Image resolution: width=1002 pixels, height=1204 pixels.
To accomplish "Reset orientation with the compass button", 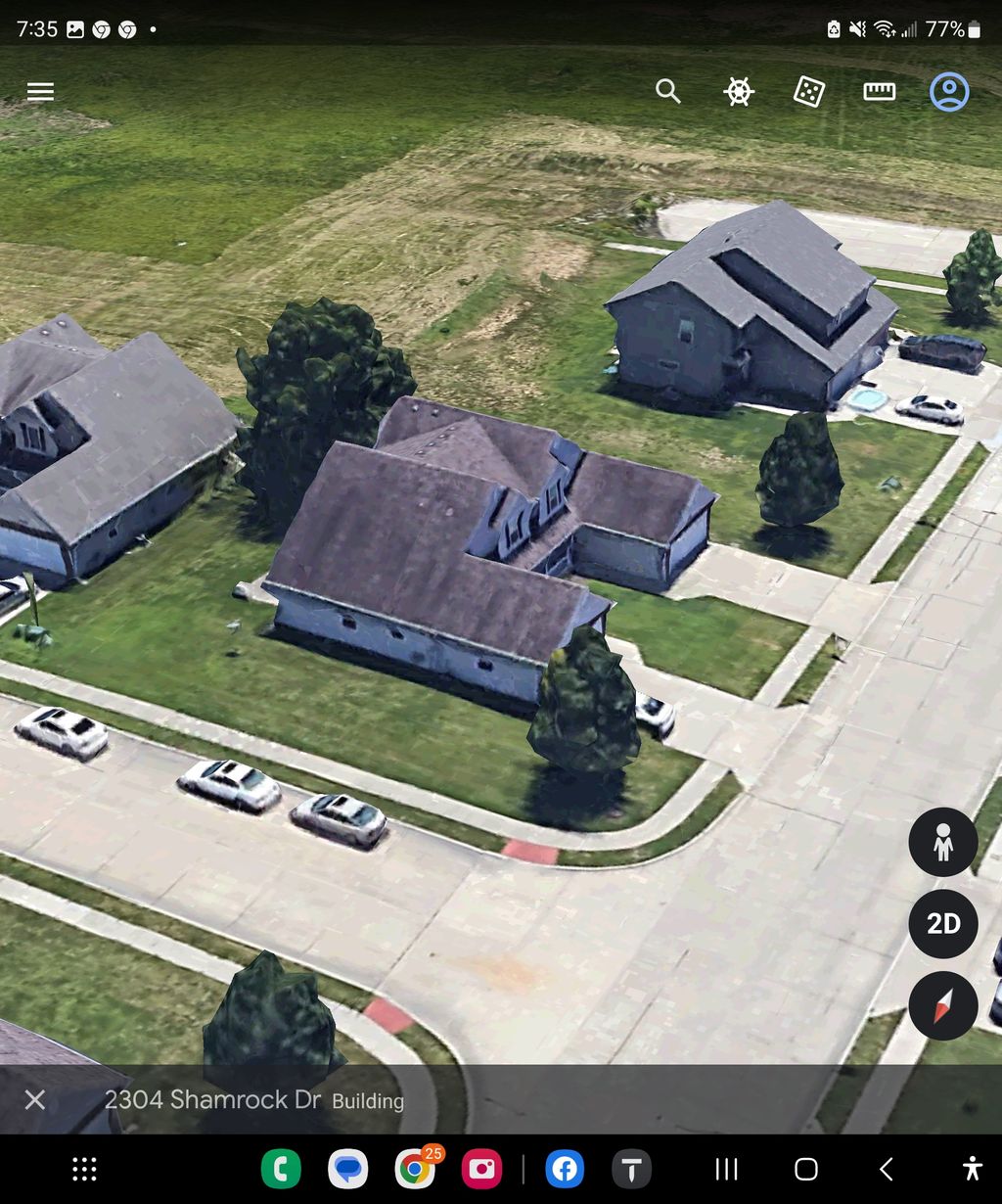I will pyautogui.click(x=942, y=1005).
